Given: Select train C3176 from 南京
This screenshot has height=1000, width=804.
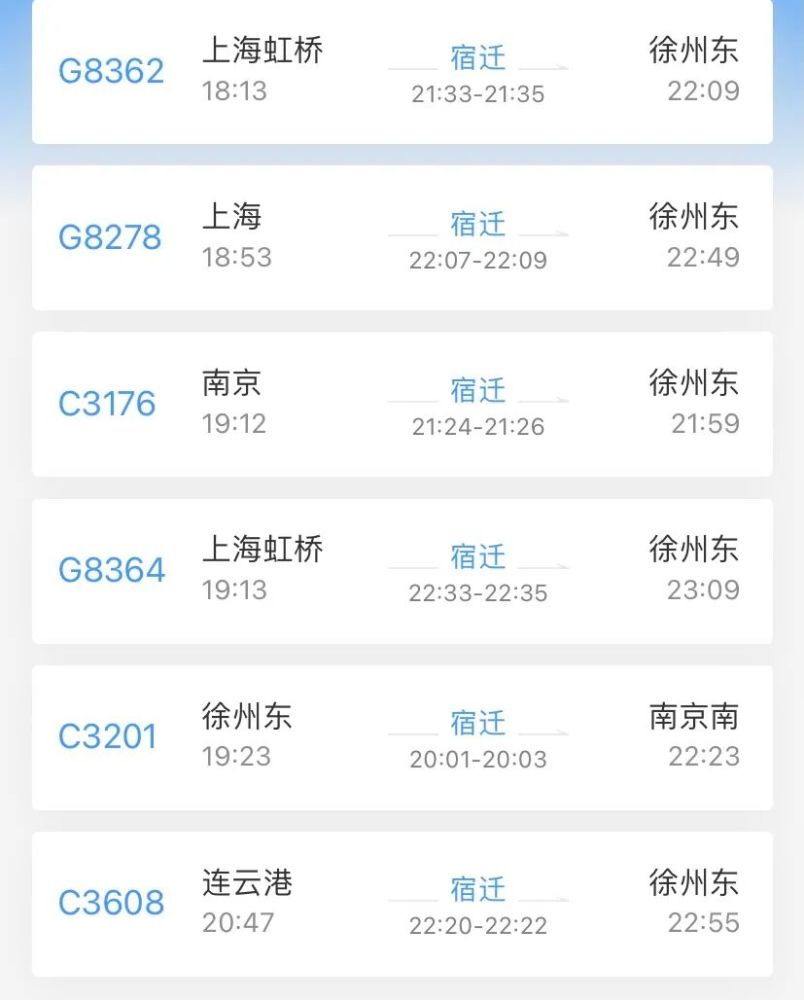Looking at the screenshot, I should click(402, 404).
